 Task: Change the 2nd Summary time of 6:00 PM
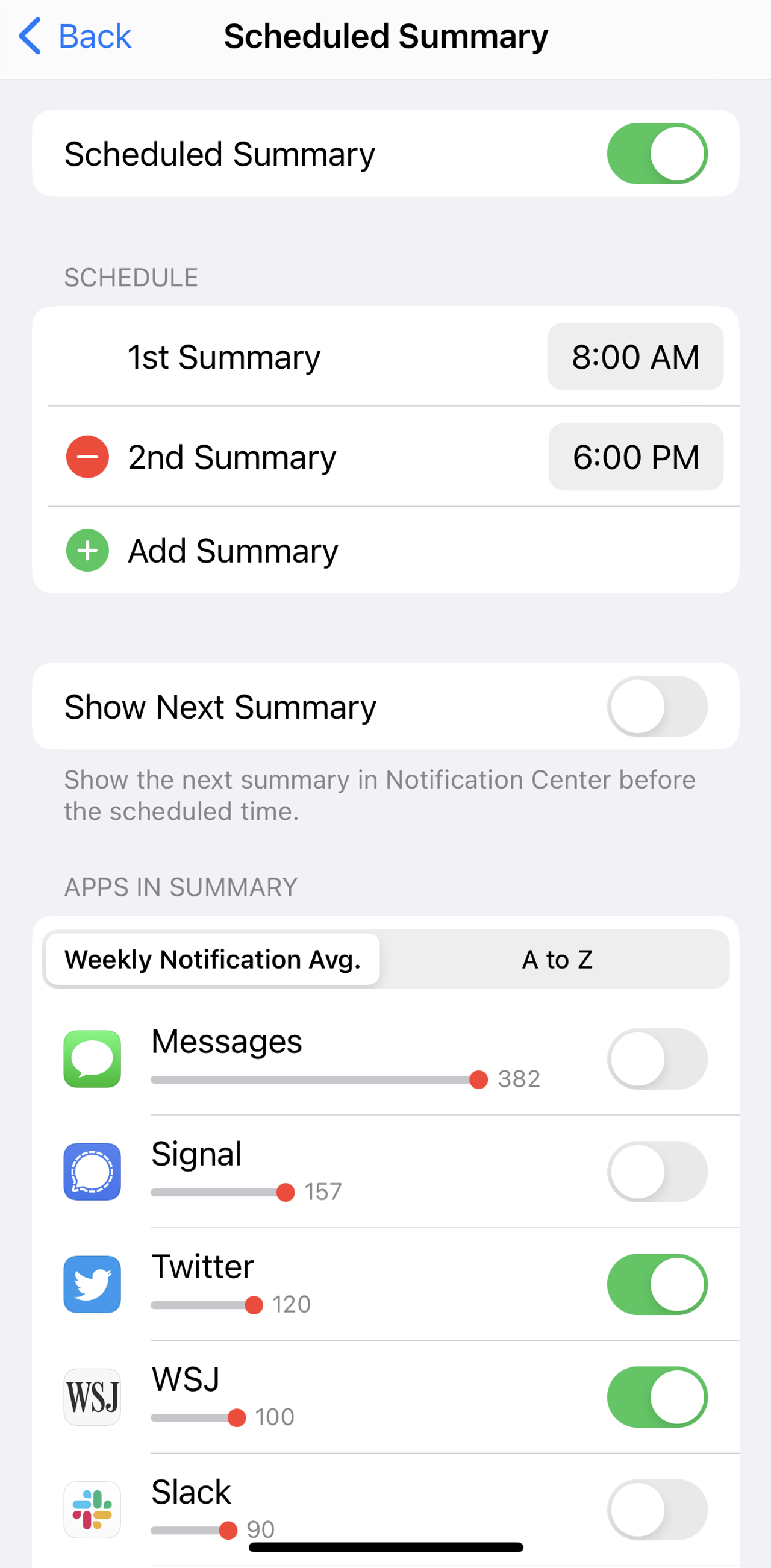[635, 457]
